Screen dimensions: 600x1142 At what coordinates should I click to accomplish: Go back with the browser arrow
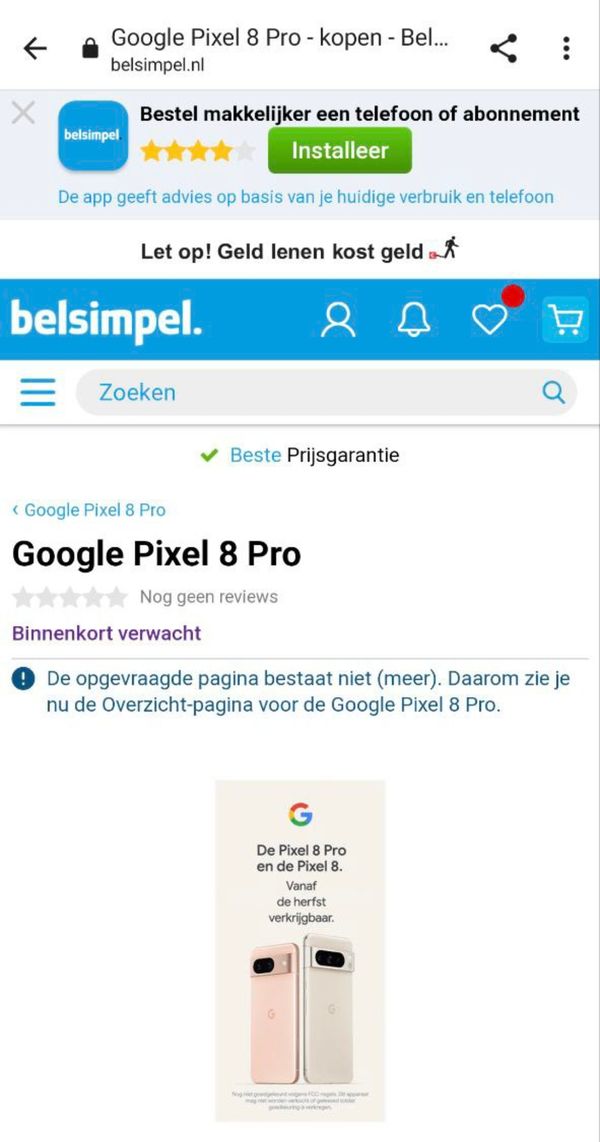click(x=35, y=49)
